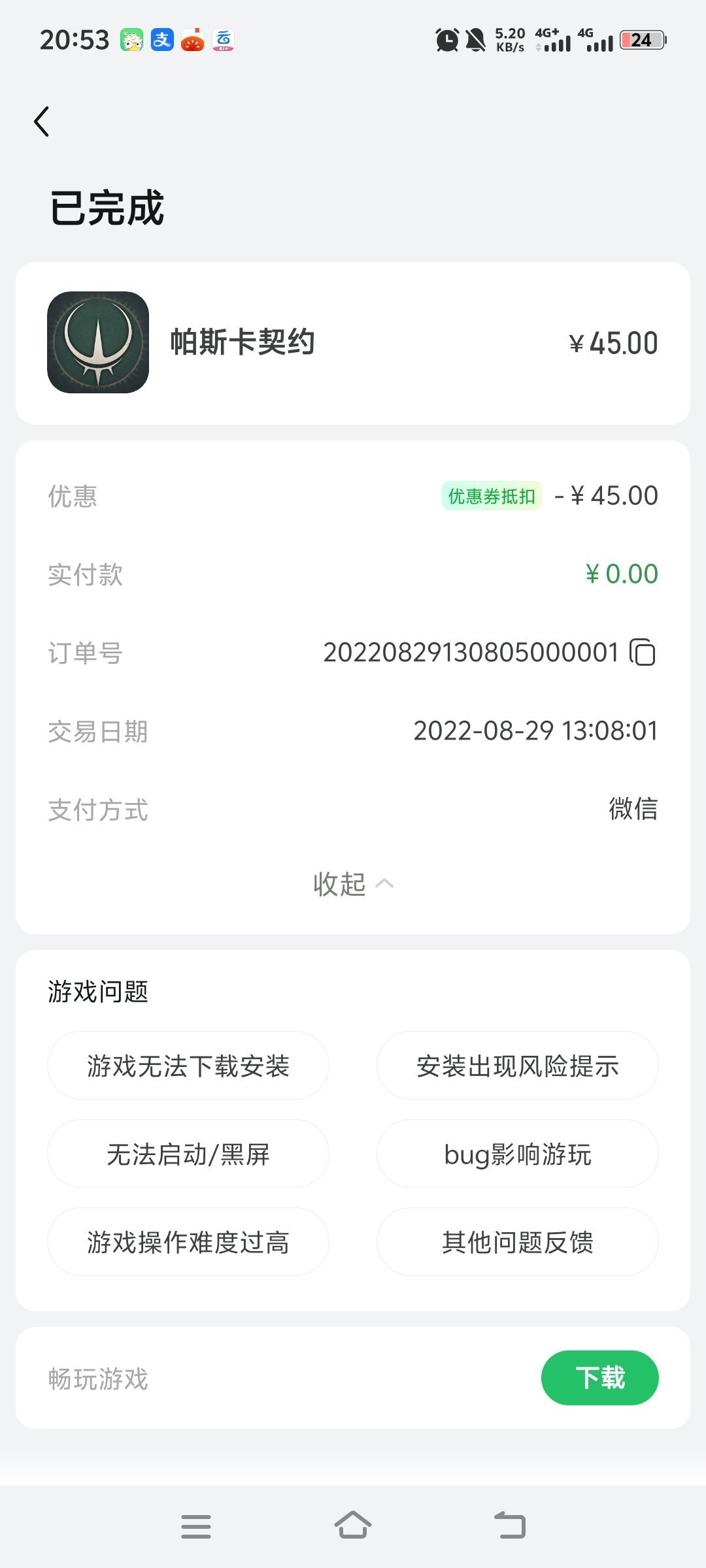Image resolution: width=706 pixels, height=1568 pixels.
Task: Copy the order number
Action: [643, 653]
